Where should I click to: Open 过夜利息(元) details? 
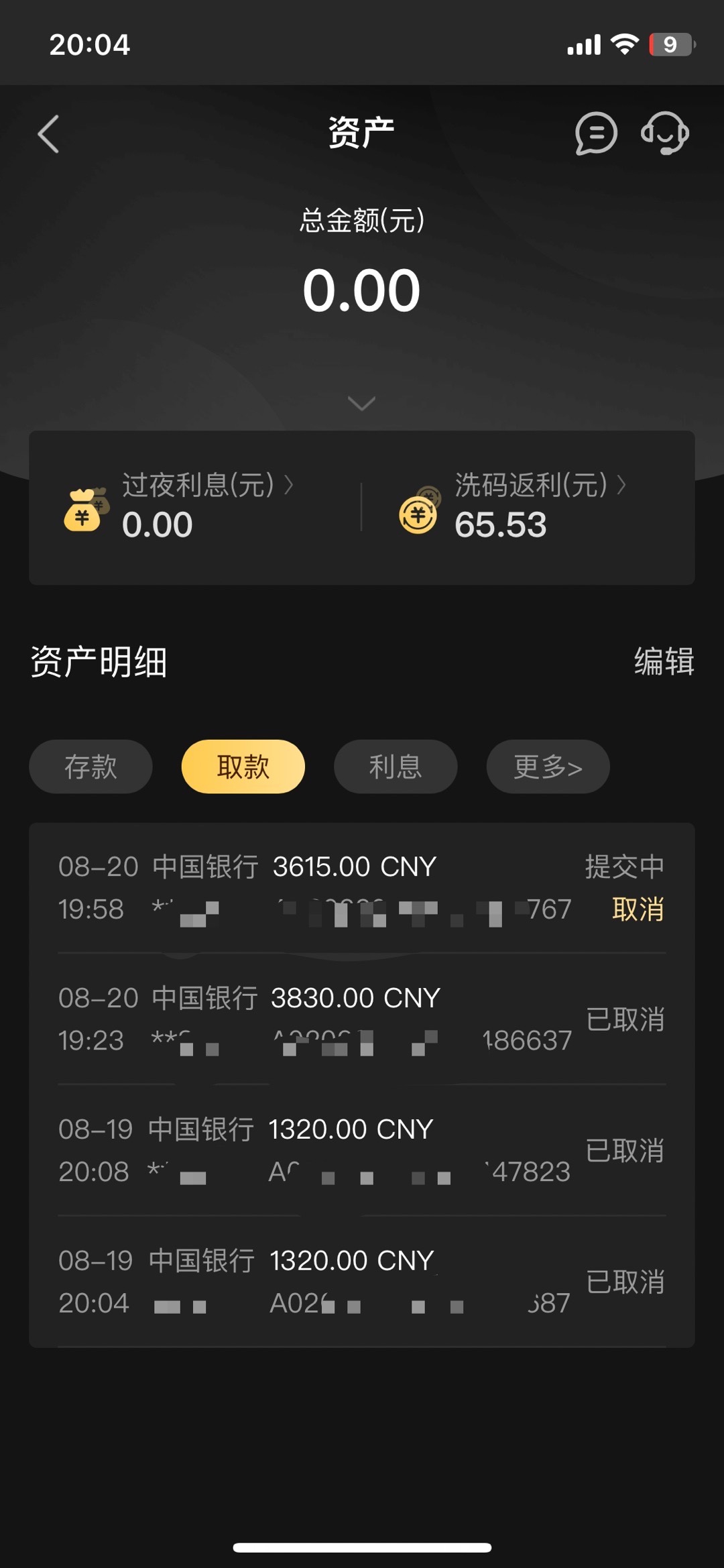click(208, 485)
